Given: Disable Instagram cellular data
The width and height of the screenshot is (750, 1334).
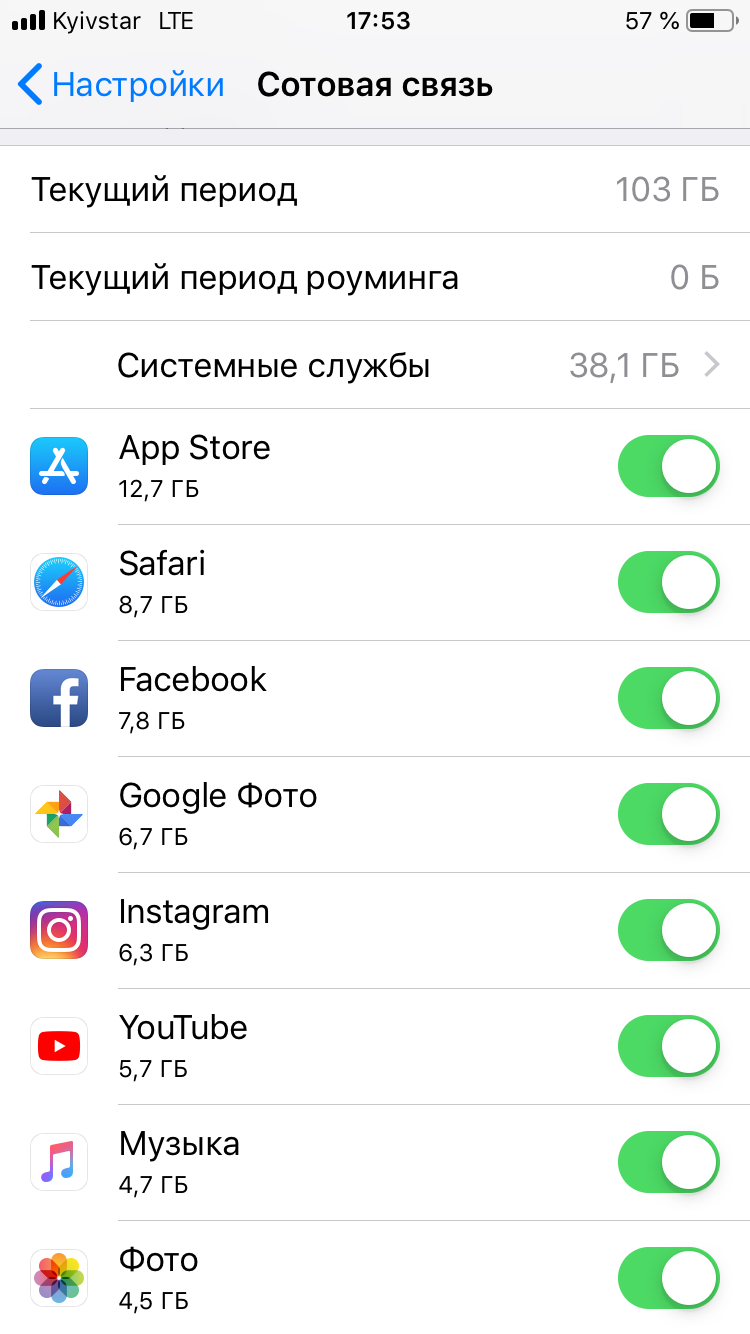Looking at the screenshot, I should coord(668,930).
